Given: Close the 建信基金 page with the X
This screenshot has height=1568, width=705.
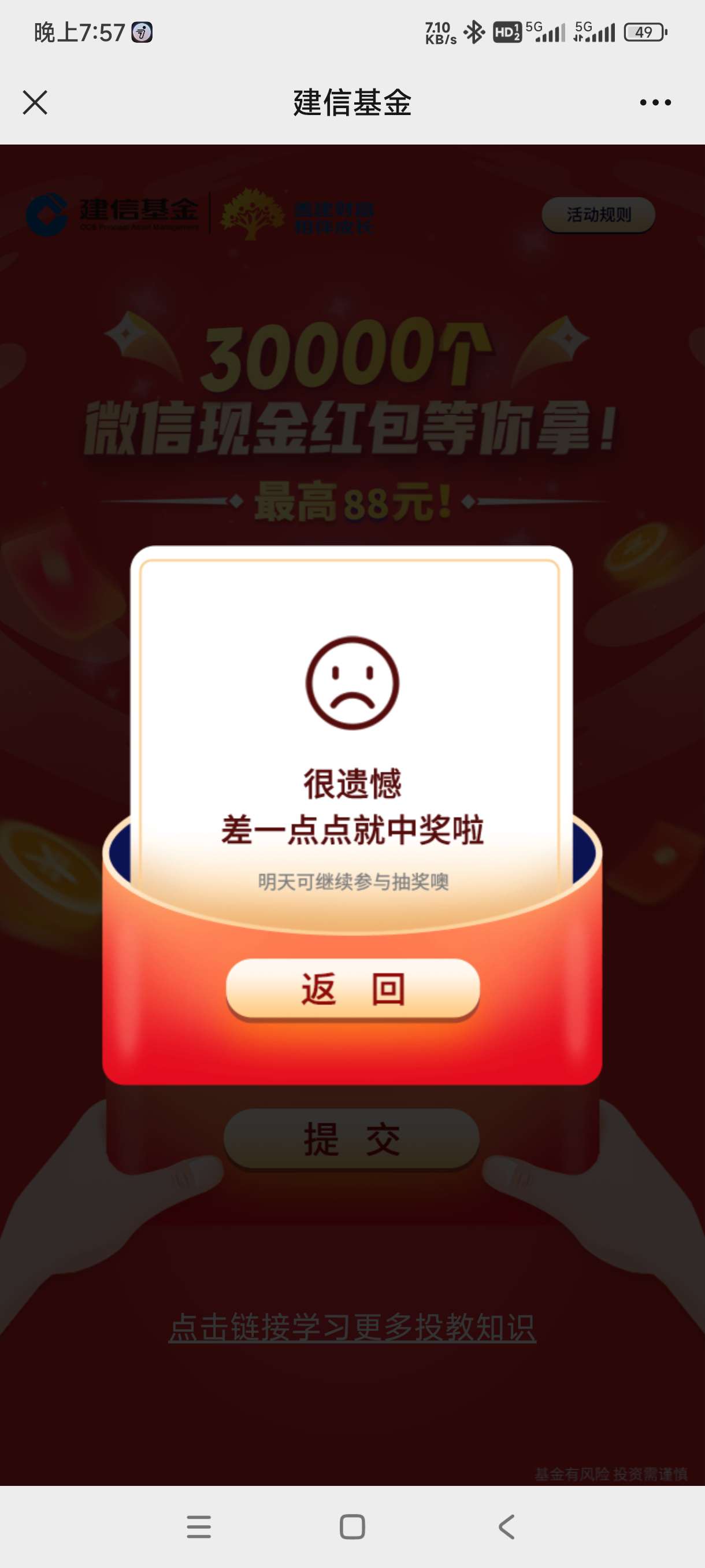Looking at the screenshot, I should pyautogui.click(x=35, y=102).
